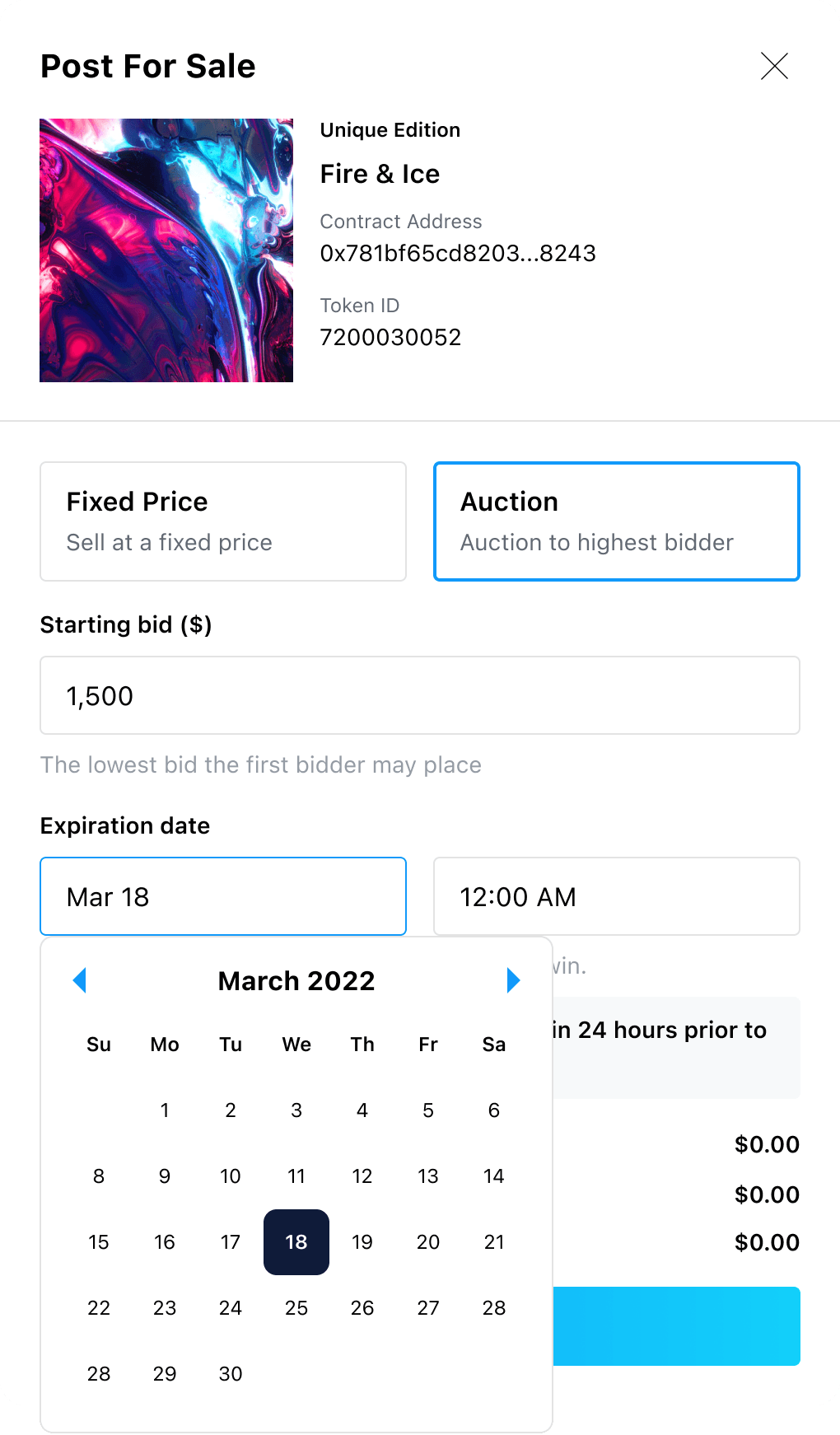Image resolution: width=840 pixels, height=1435 pixels.
Task: Choose March 21 in the date picker
Action: coord(494,1242)
